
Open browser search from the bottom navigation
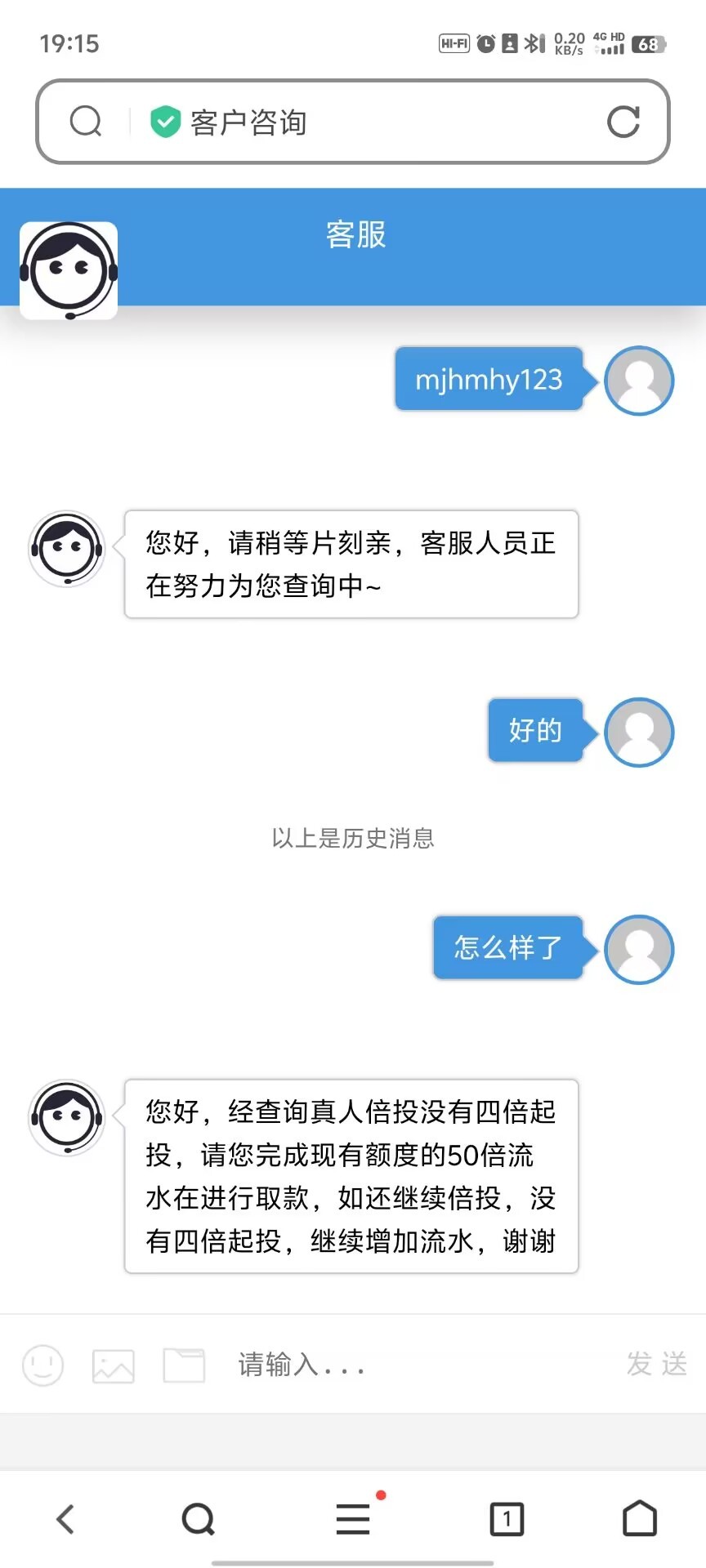click(198, 1519)
